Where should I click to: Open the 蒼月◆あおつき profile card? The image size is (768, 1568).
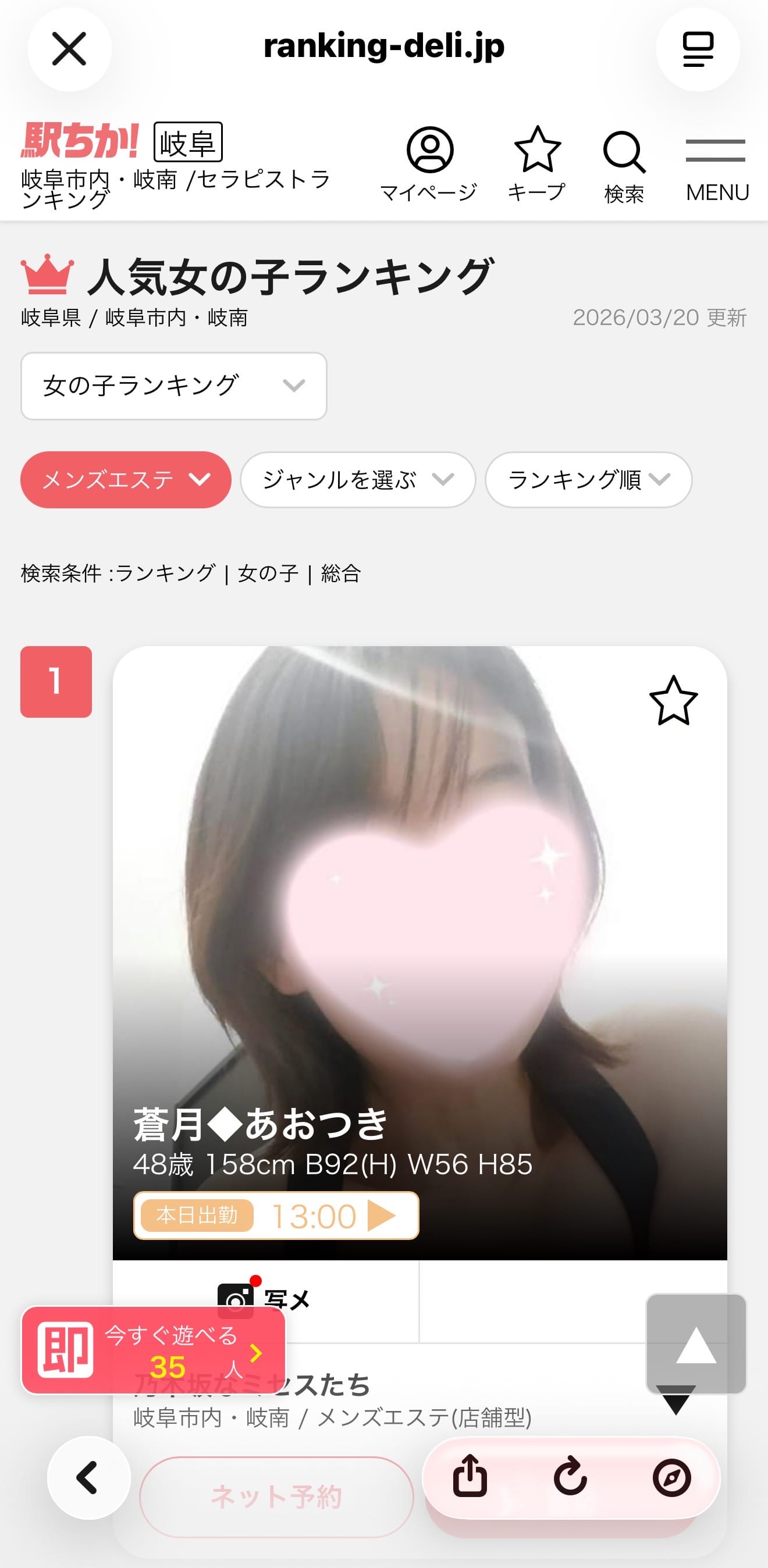click(x=419, y=950)
